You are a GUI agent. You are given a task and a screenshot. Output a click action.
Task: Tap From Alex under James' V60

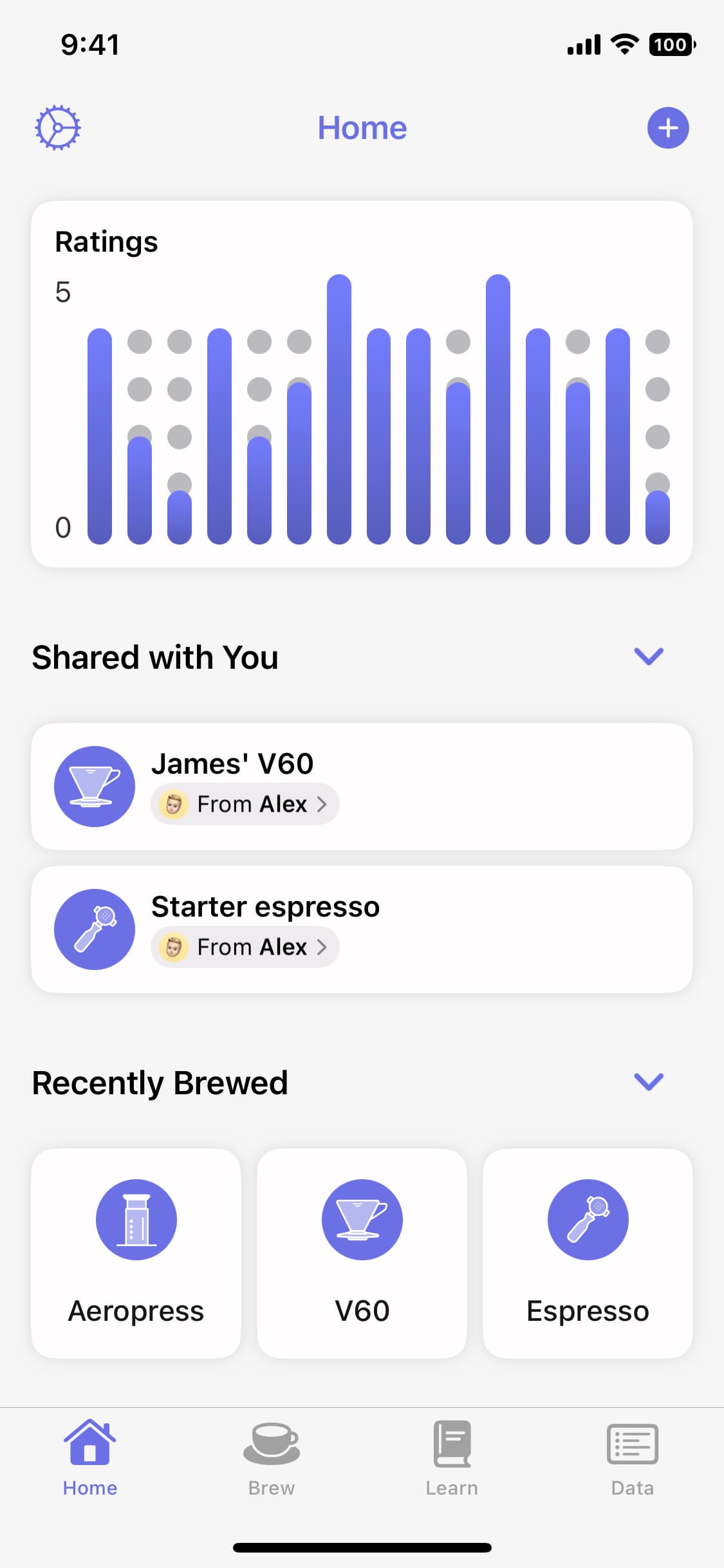pos(245,804)
